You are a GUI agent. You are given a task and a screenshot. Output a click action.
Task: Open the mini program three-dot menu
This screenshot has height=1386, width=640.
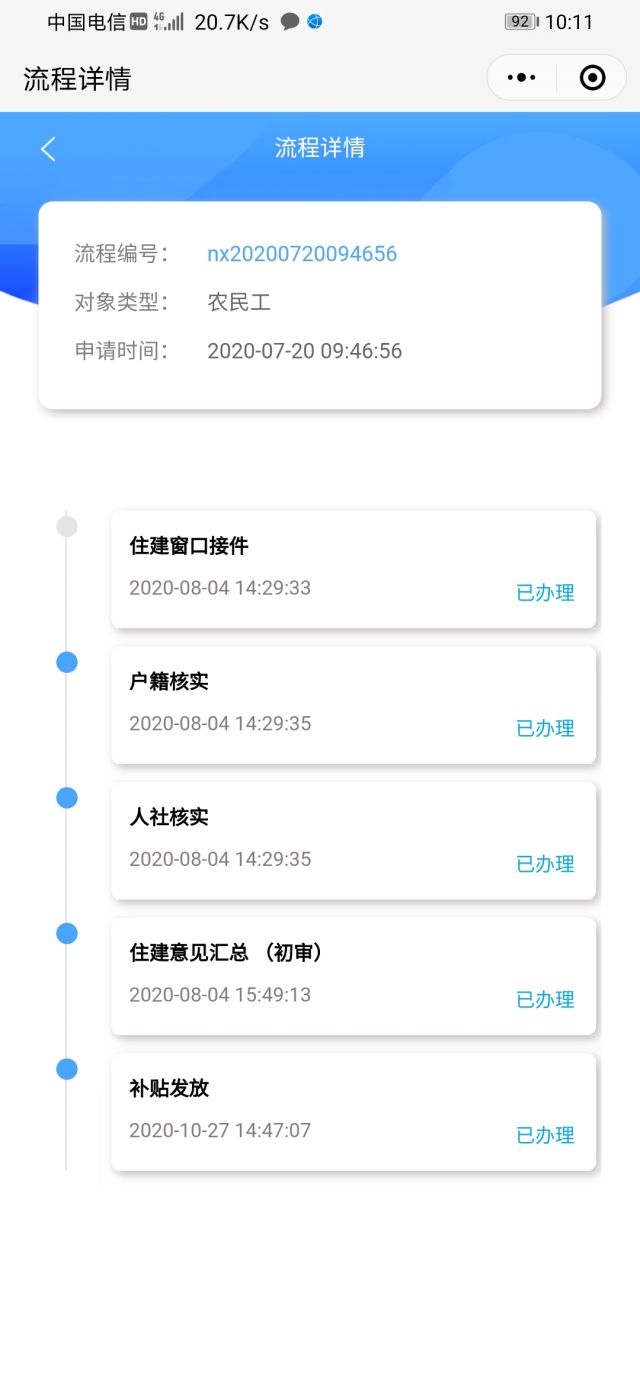[522, 78]
